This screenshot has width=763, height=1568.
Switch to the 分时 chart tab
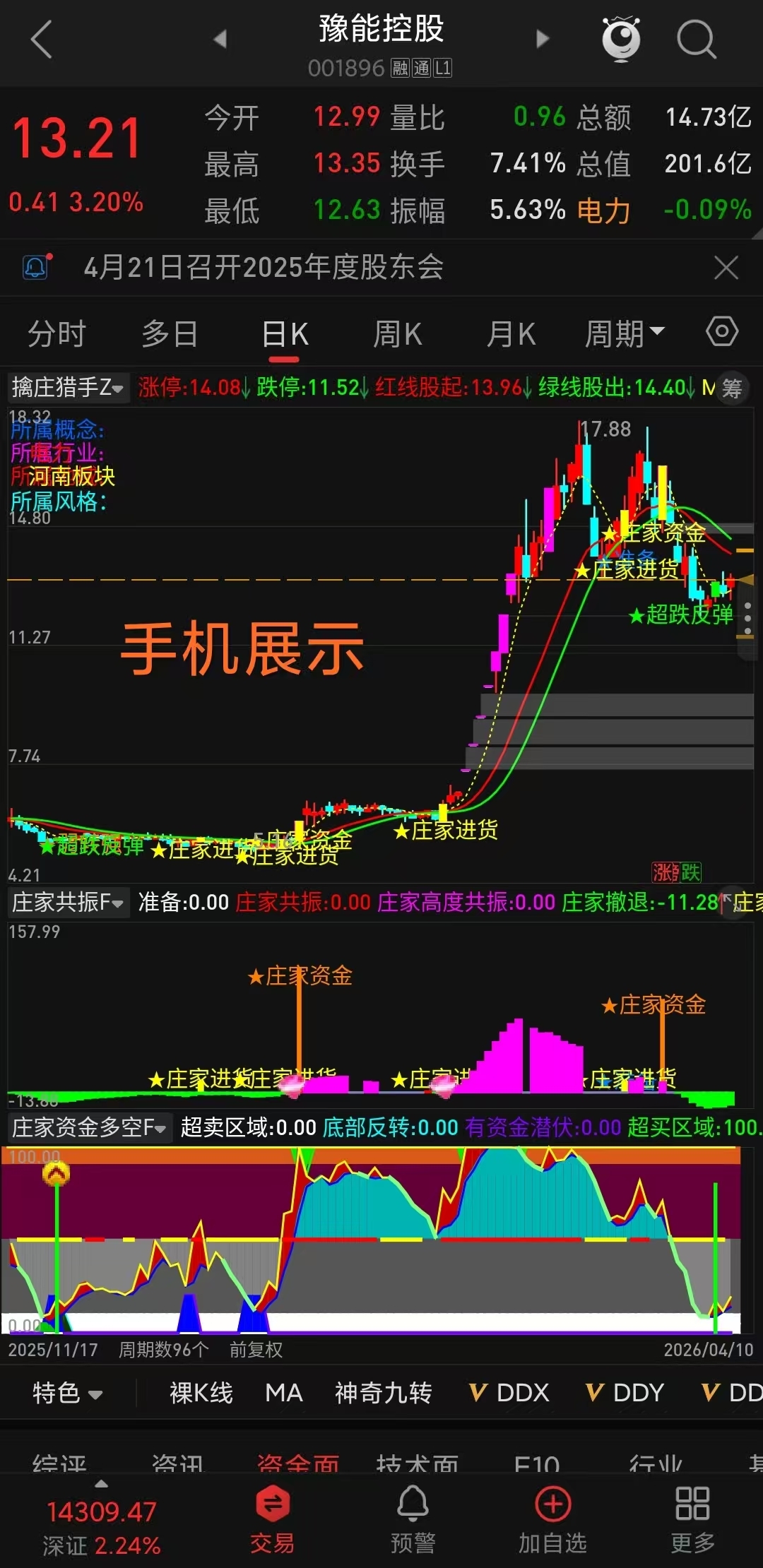pos(57,334)
